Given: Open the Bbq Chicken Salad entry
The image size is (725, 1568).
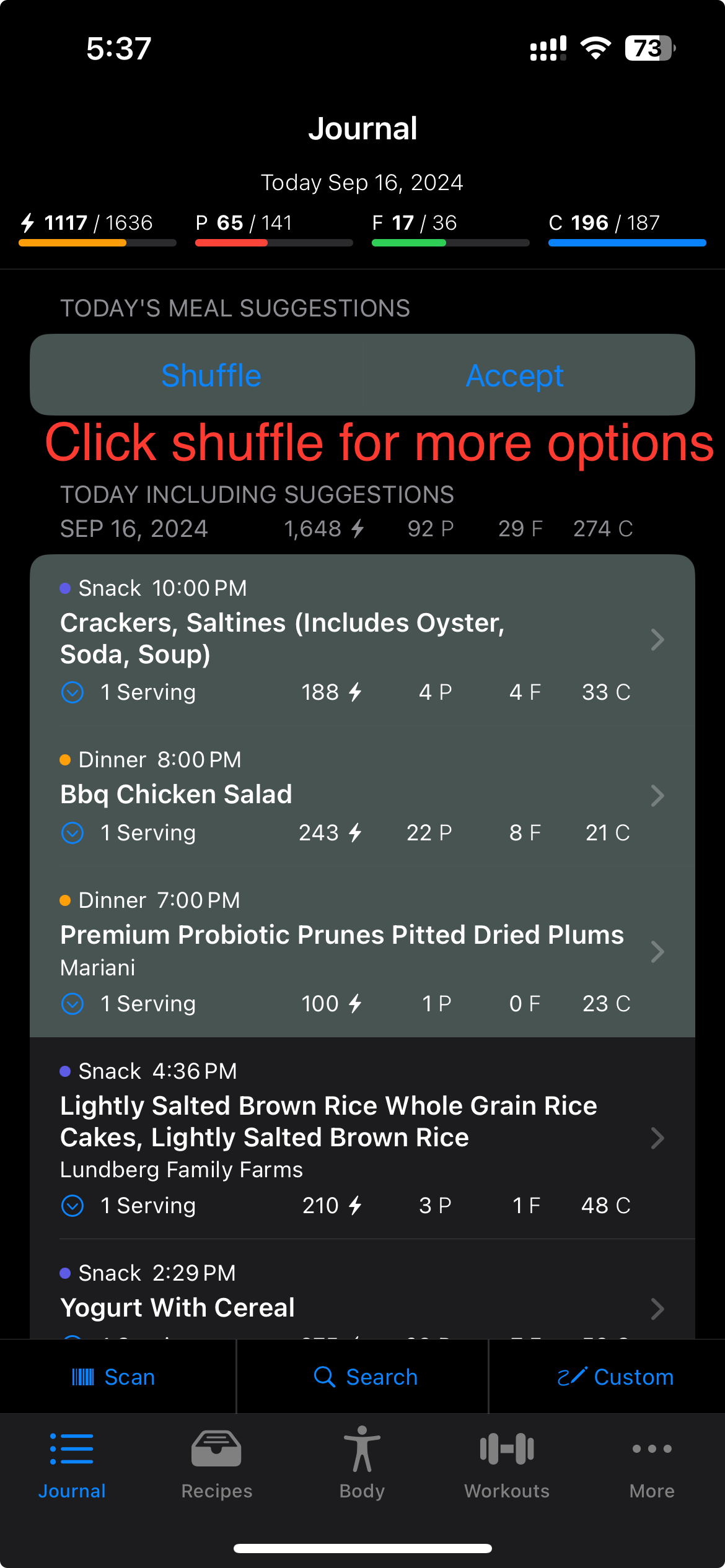Looking at the screenshot, I should point(362,796).
